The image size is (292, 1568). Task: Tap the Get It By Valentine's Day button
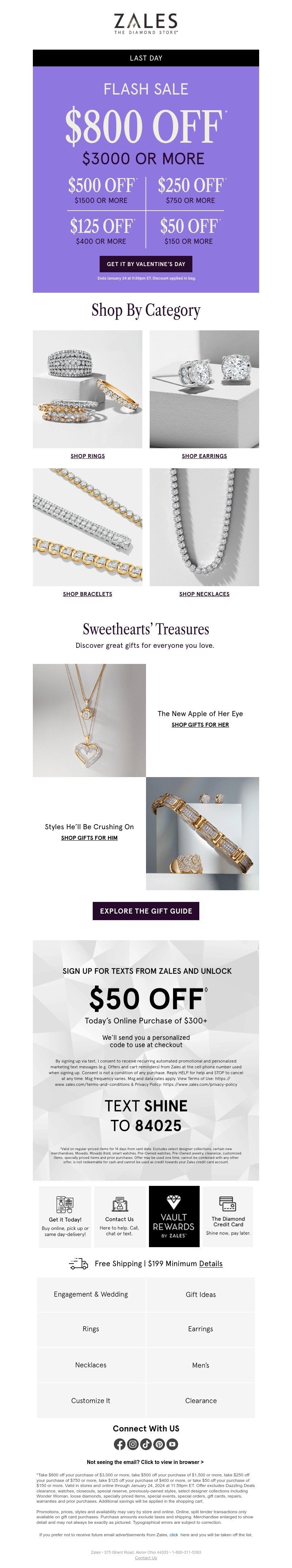[146, 264]
